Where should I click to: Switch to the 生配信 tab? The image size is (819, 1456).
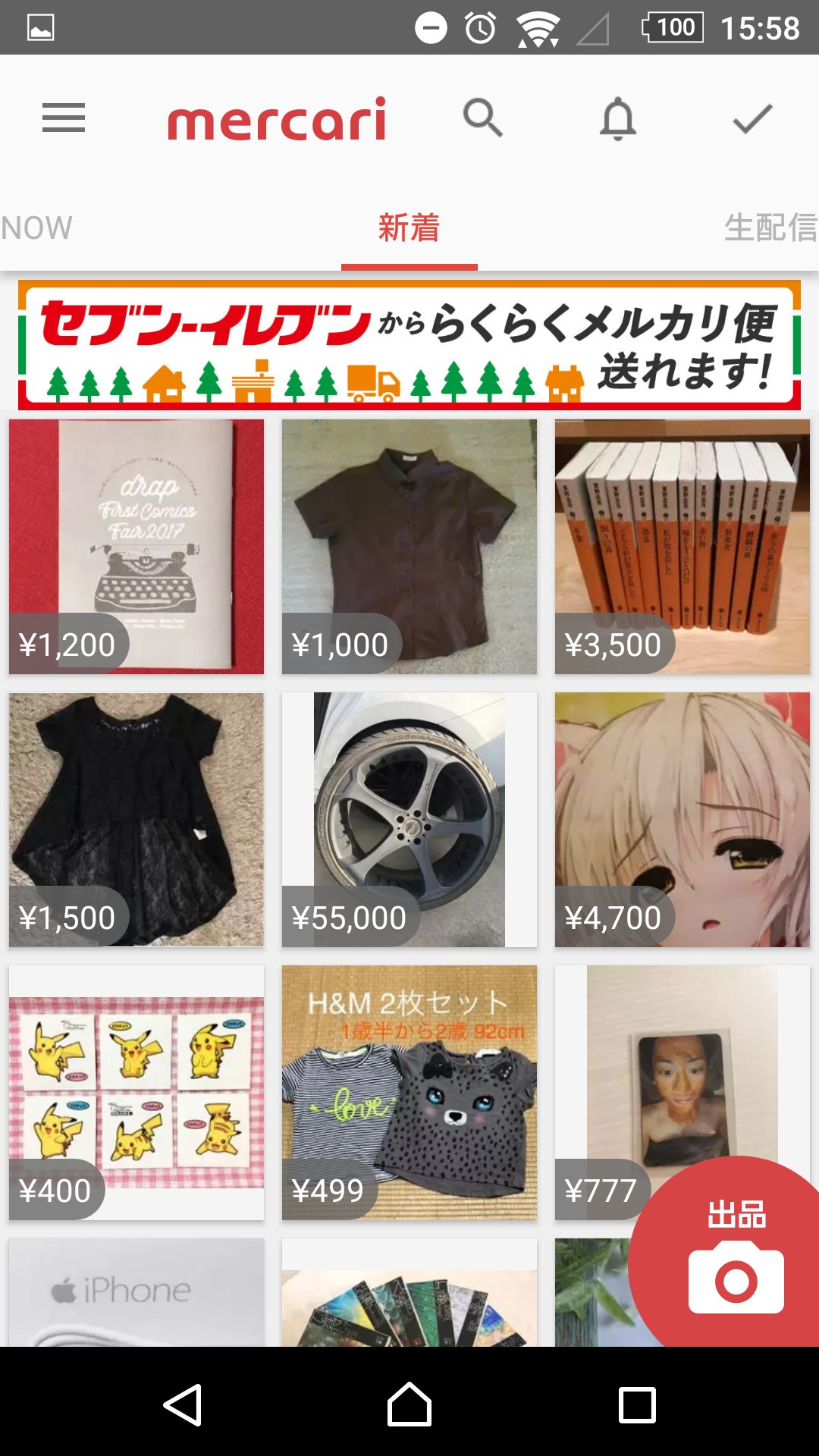769,227
